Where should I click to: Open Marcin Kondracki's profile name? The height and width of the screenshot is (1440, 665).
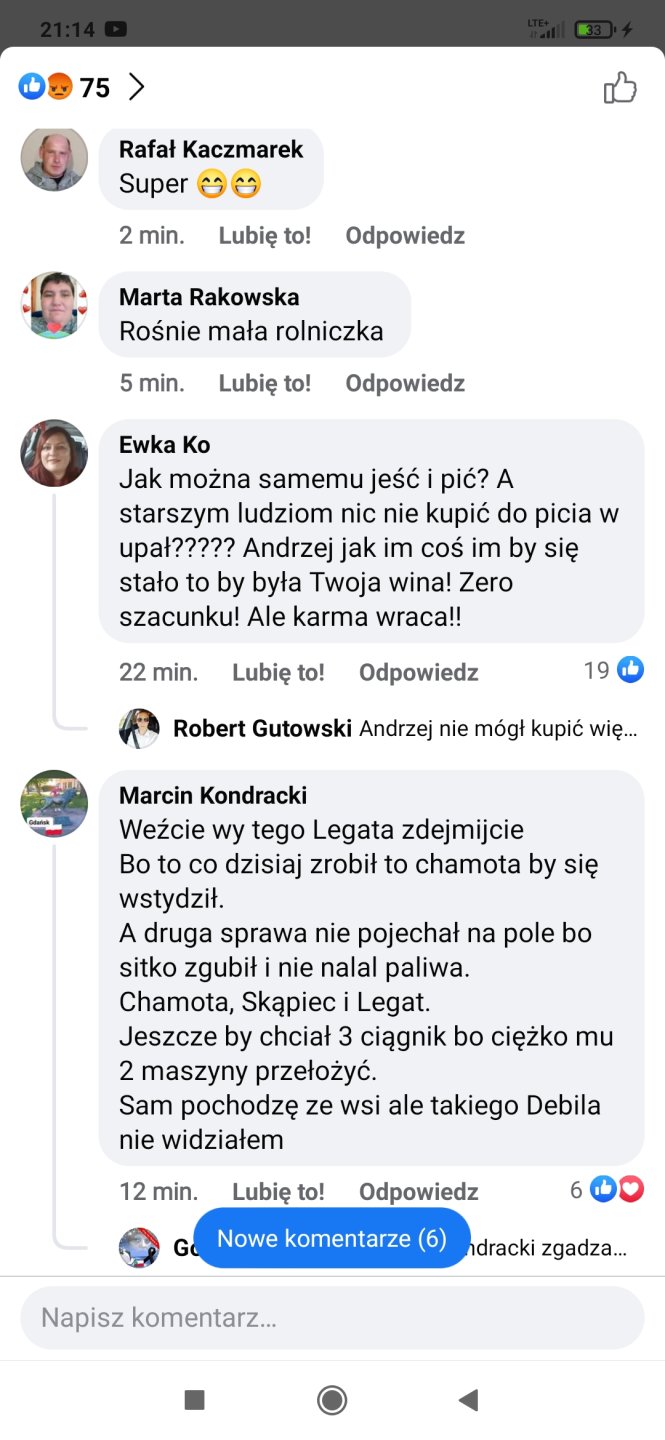click(x=213, y=796)
